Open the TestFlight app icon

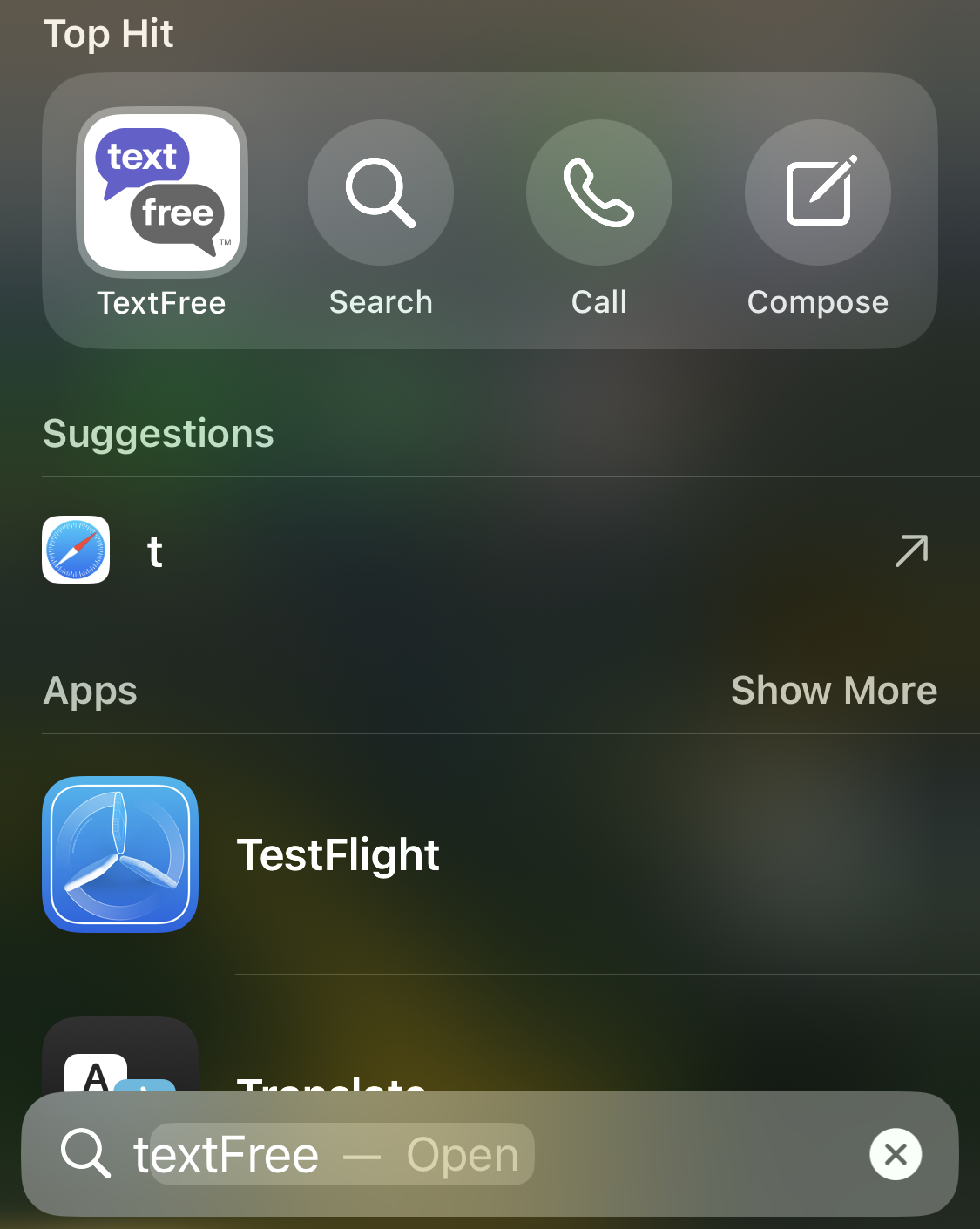tap(120, 854)
